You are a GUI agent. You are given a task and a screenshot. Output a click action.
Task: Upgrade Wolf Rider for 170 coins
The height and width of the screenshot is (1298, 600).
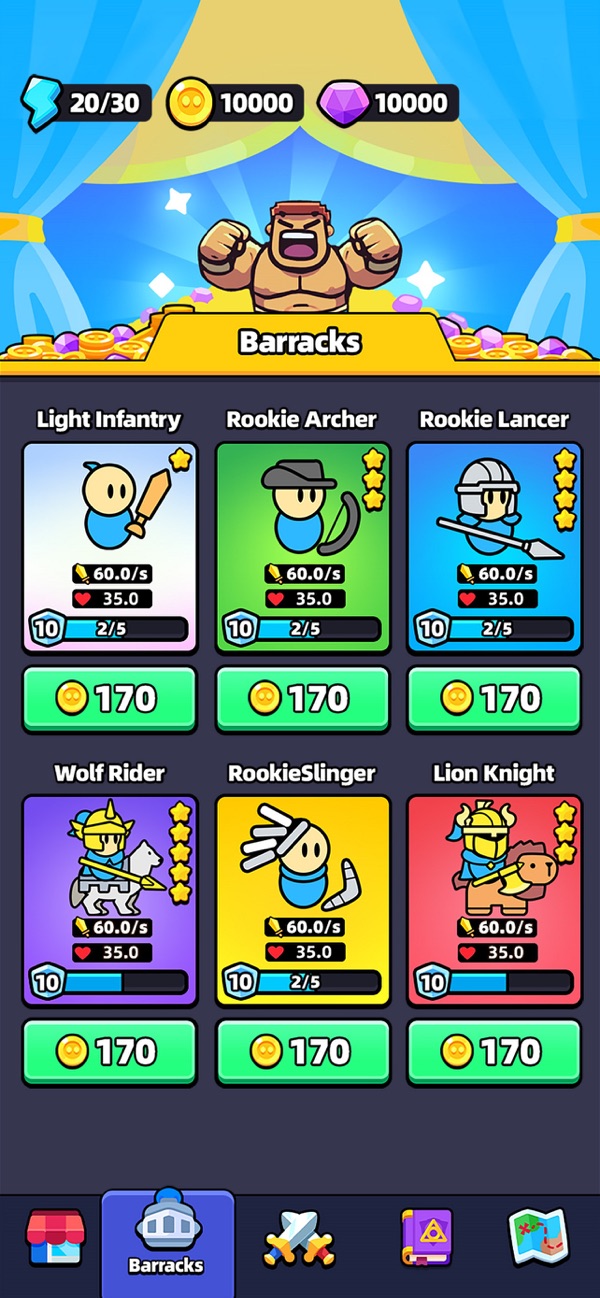pyautogui.click(x=110, y=1051)
